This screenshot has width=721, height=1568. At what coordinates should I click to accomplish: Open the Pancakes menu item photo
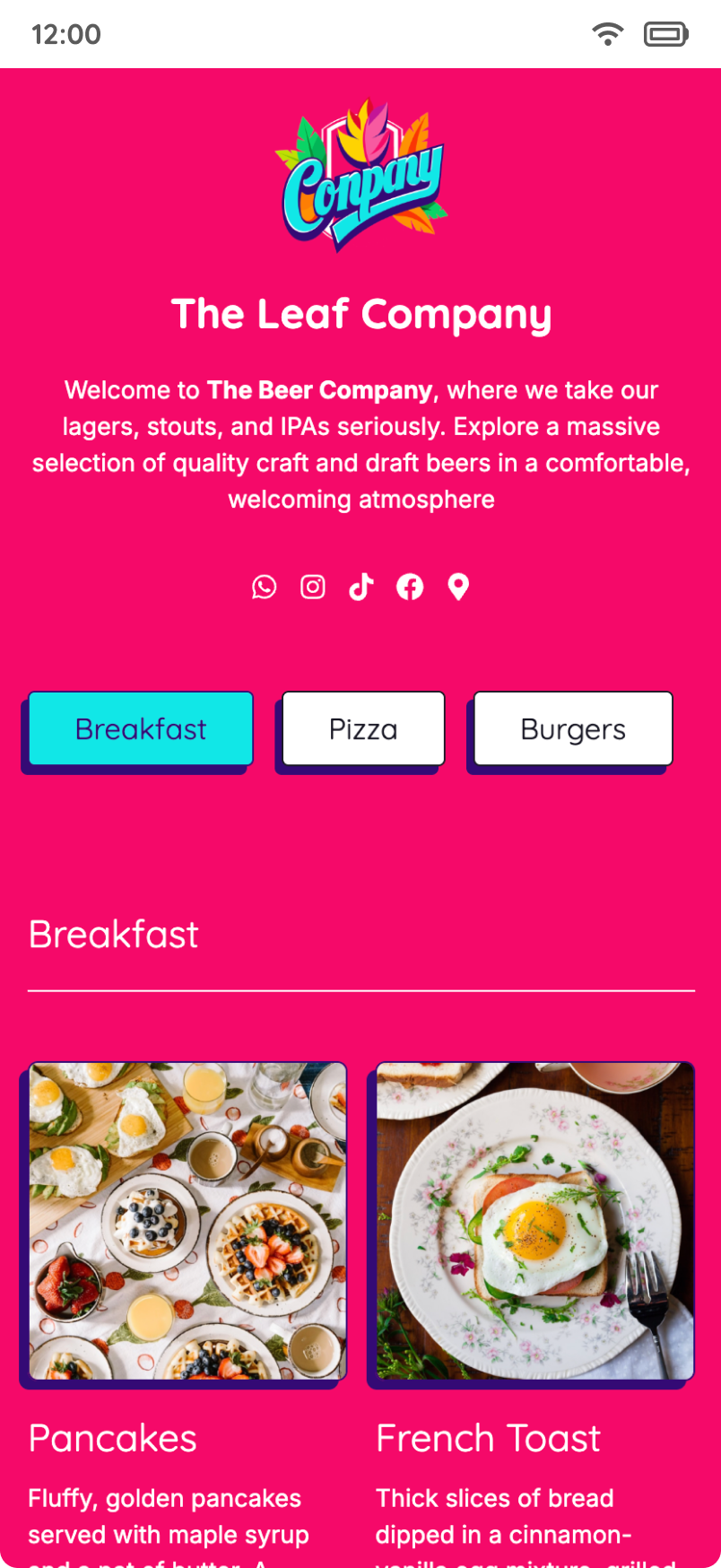point(187,1221)
